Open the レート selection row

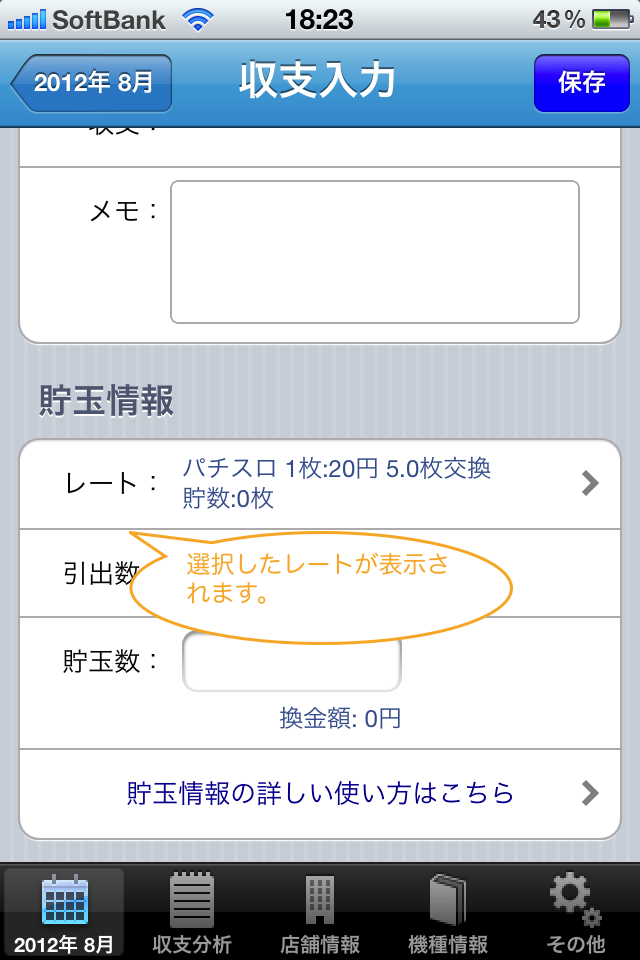coord(320,484)
